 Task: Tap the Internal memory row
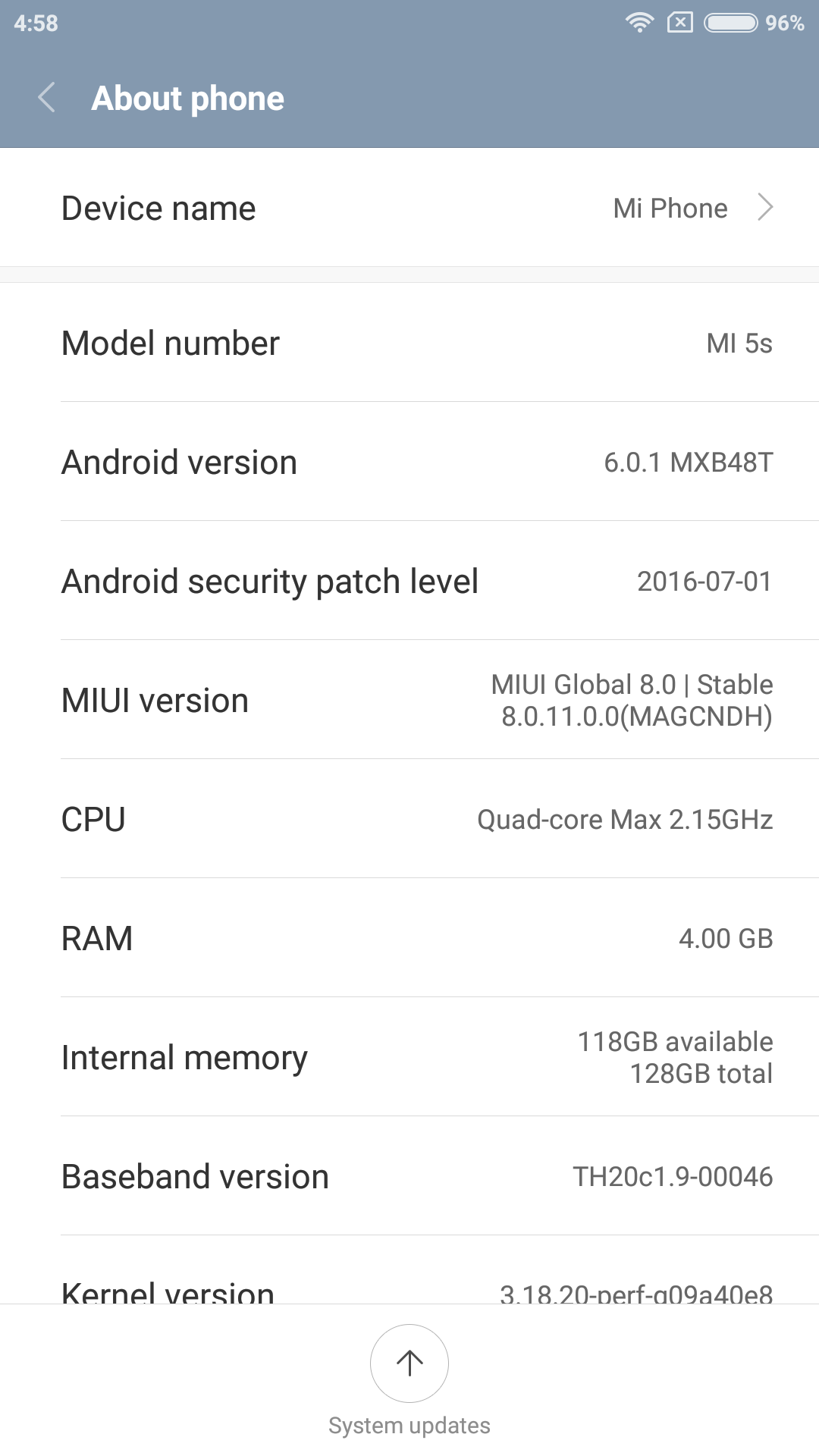pos(409,1057)
